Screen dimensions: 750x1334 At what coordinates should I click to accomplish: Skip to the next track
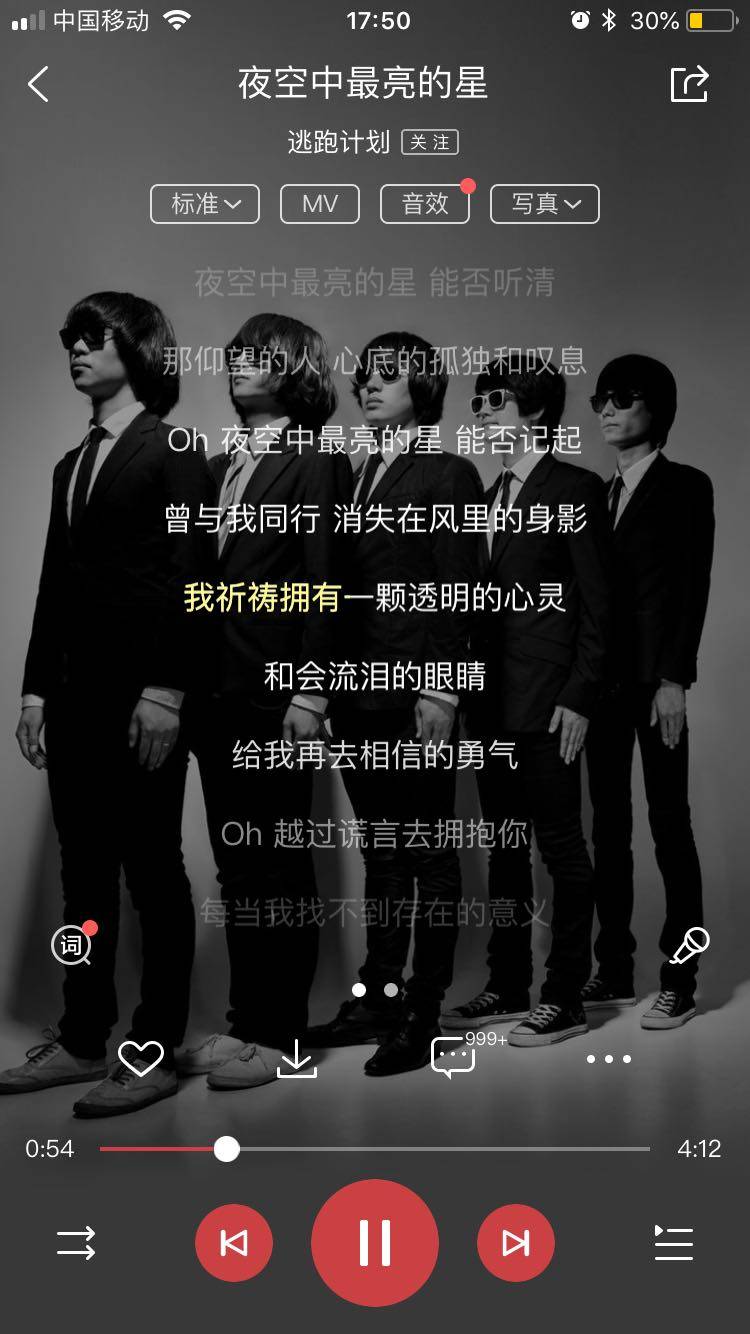tap(516, 1243)
